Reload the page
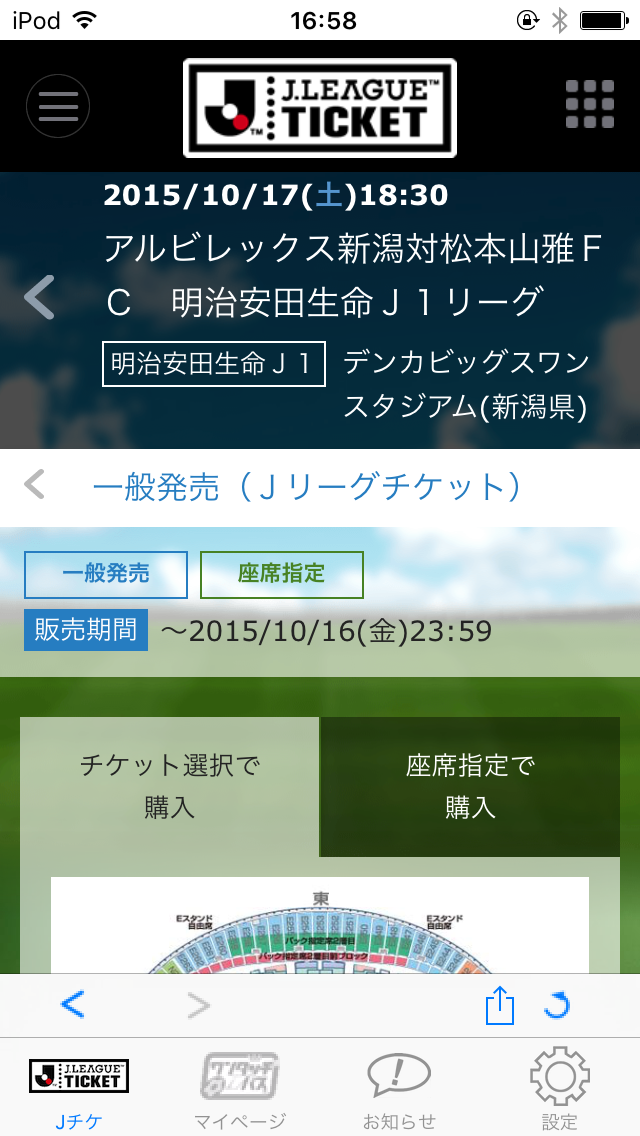This screenshot has height=1136, width=640. [557, 1005]
